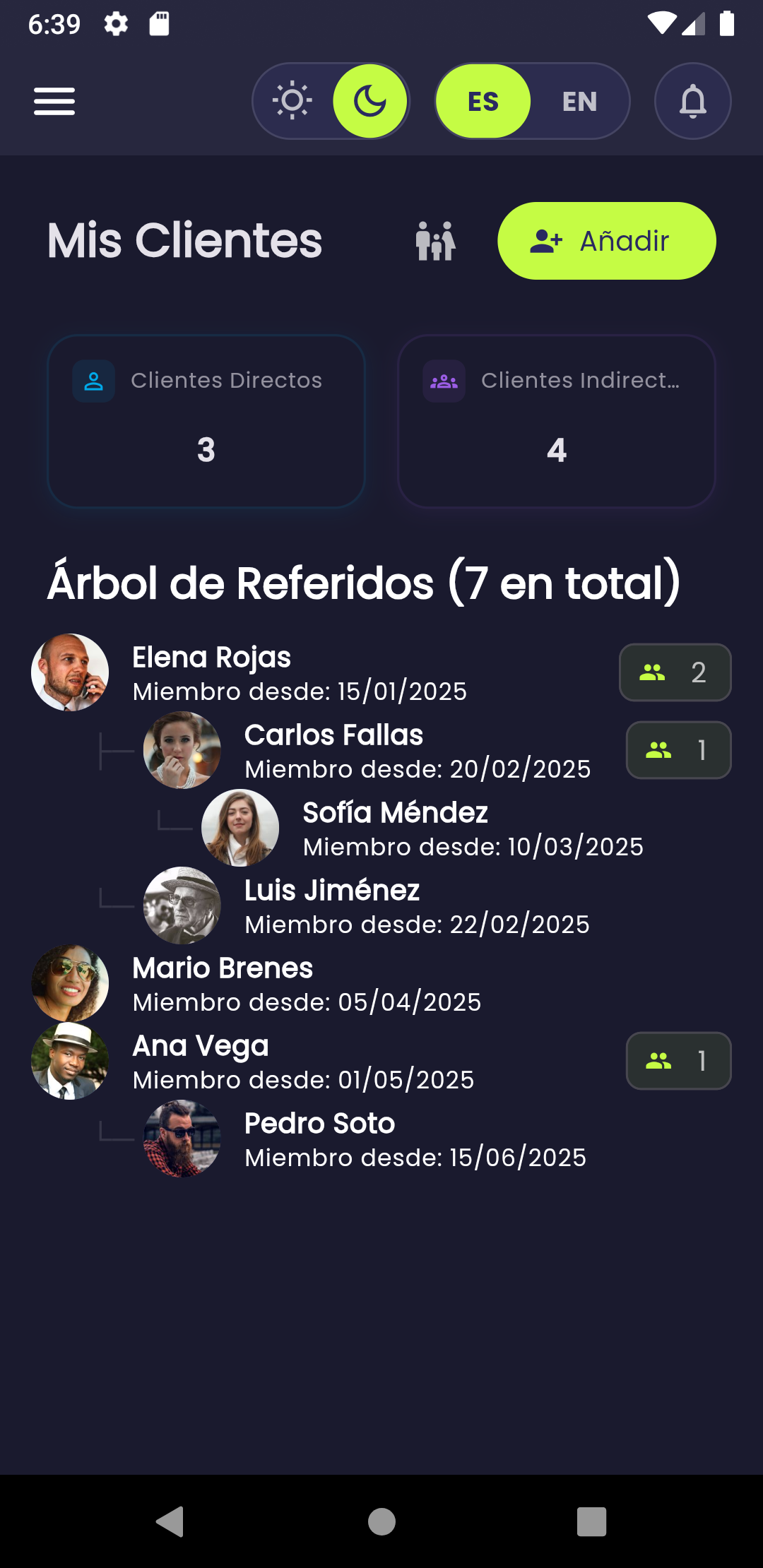Enable light mode with the sun icon
The width and height of the screenshot is (763, 1568).
[292, 100]
